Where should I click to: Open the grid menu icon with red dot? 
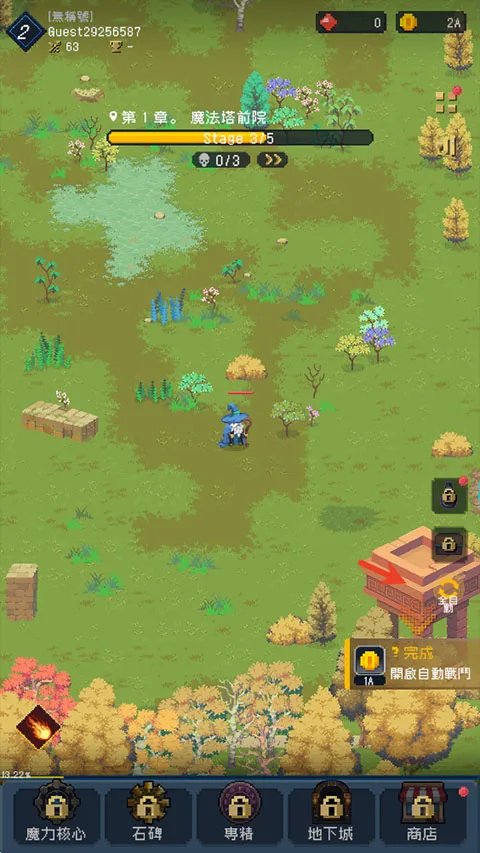click(447, 101)
